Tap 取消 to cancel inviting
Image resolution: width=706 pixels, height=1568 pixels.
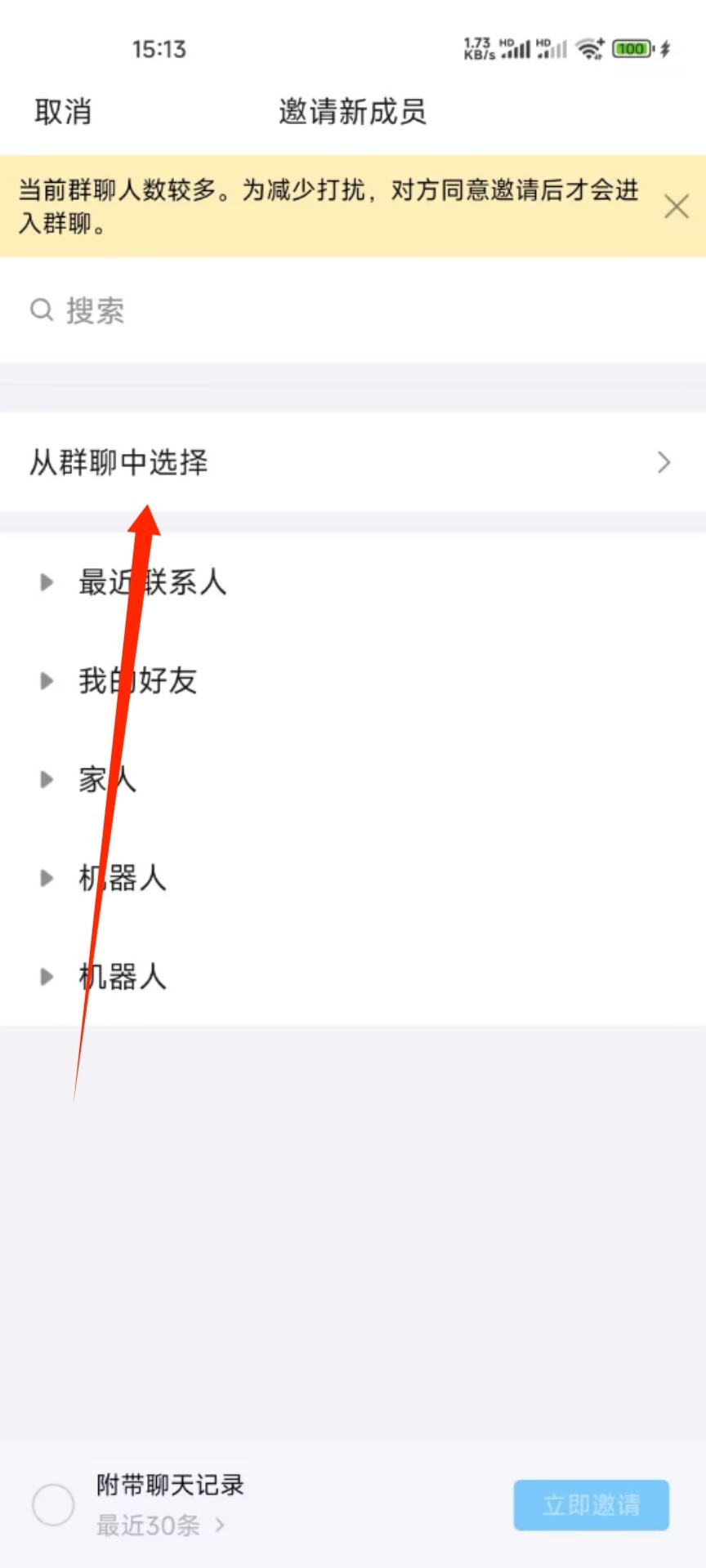[x=63, y=112]
